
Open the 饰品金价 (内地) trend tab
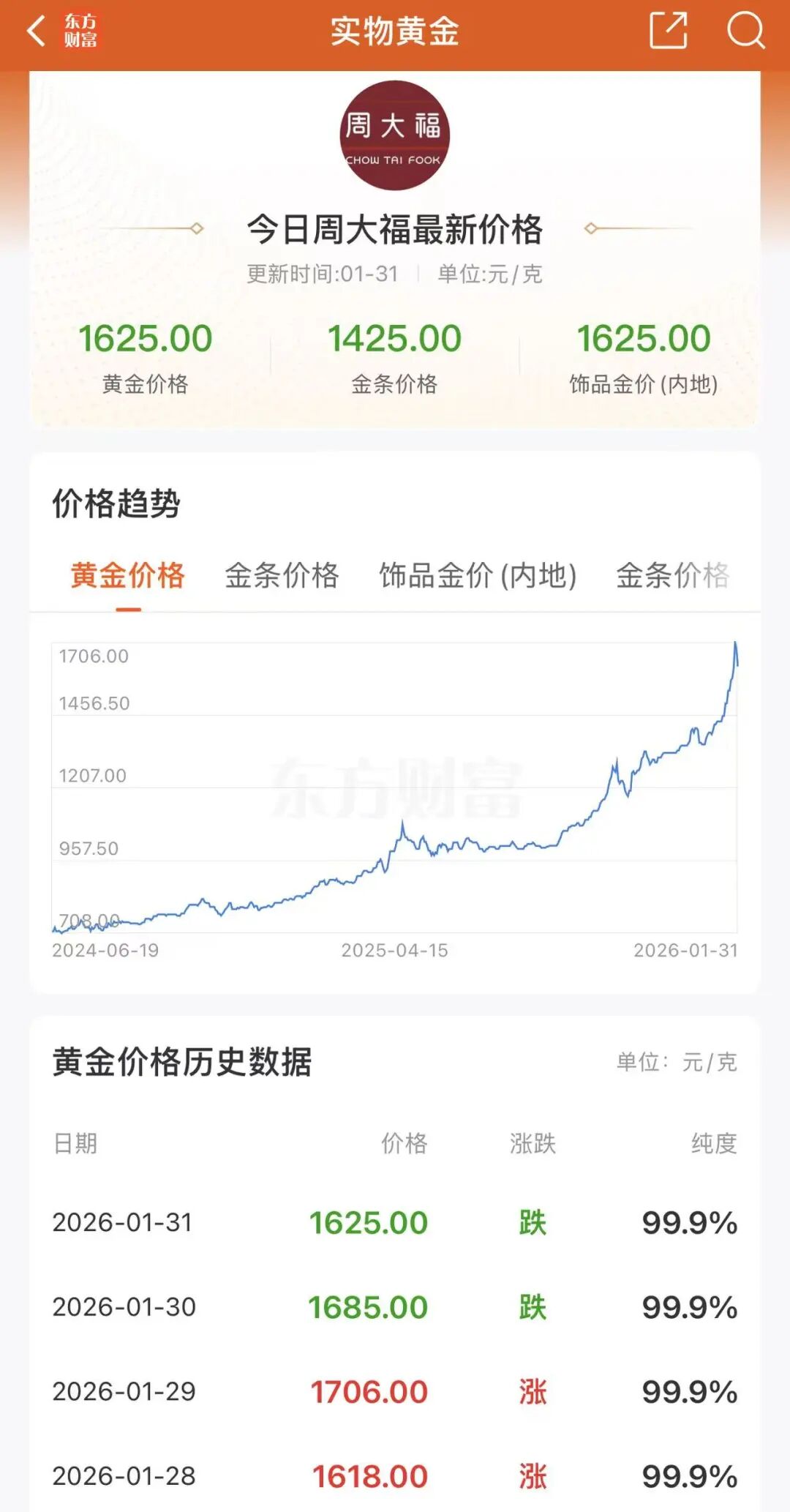(x=476, y=577)
